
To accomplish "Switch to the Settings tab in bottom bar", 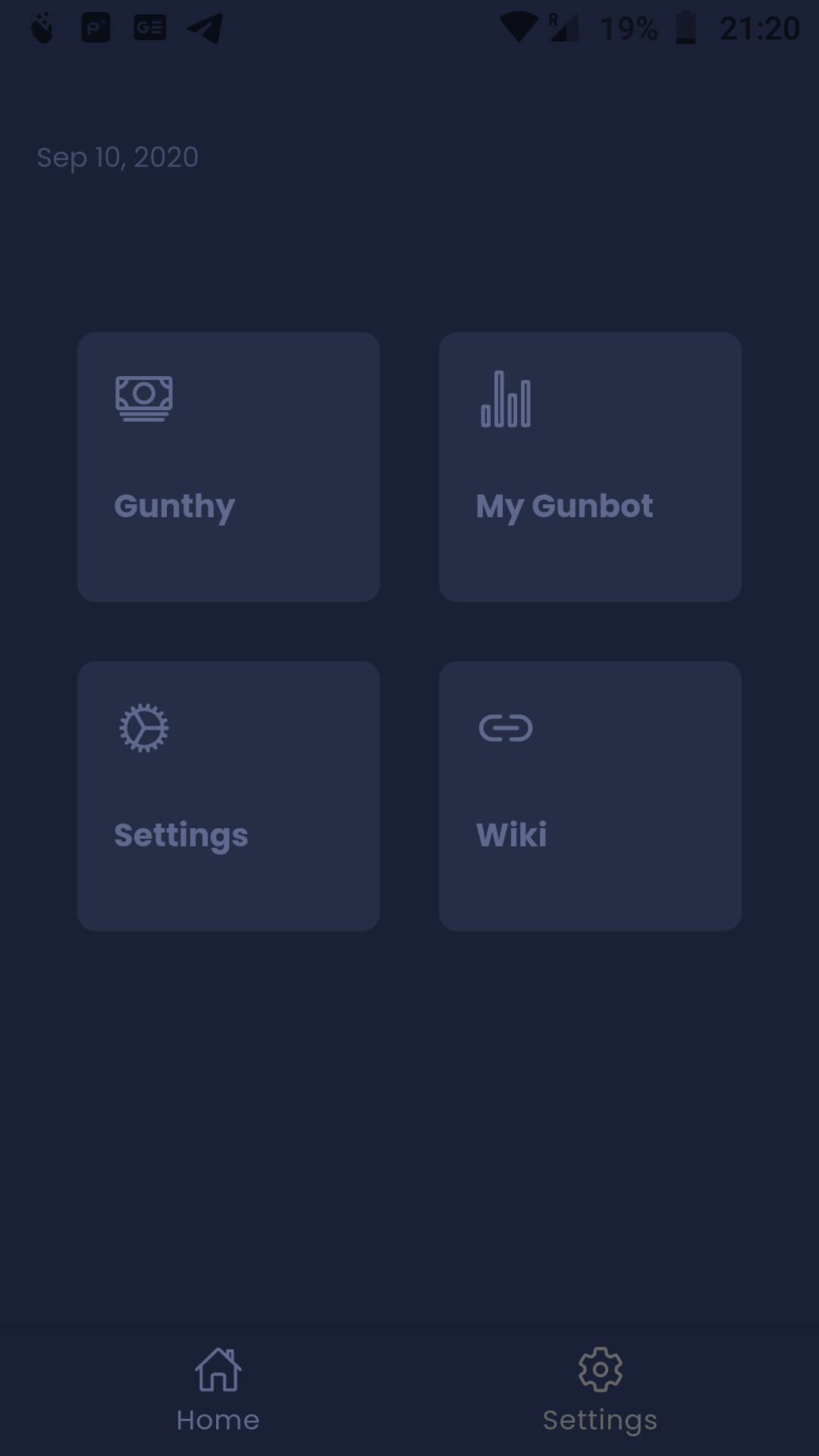I will click(x=600, y=1391).
